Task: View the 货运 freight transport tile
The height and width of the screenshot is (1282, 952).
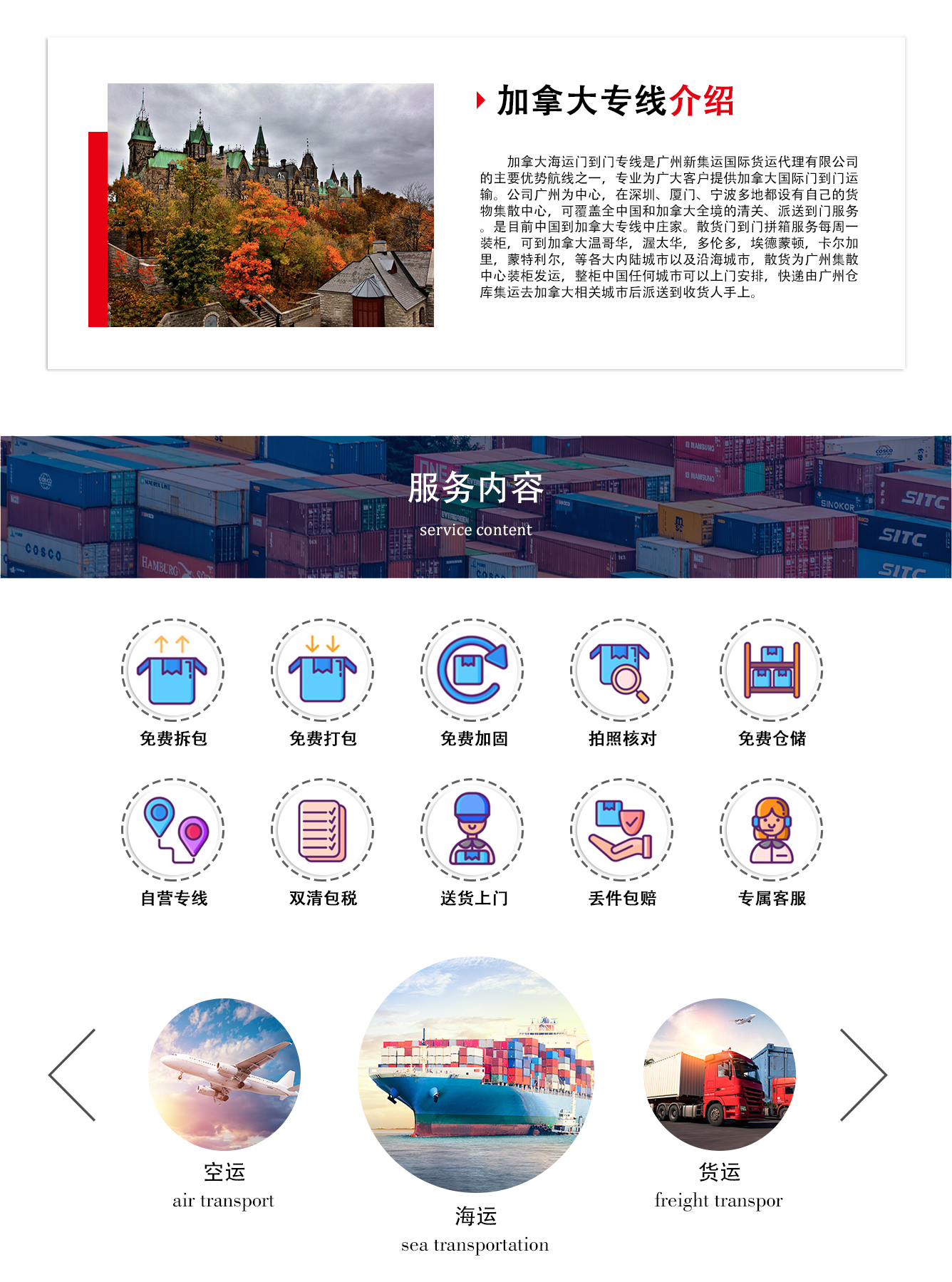Action: pyautogui.click(x=719, y=1074)
